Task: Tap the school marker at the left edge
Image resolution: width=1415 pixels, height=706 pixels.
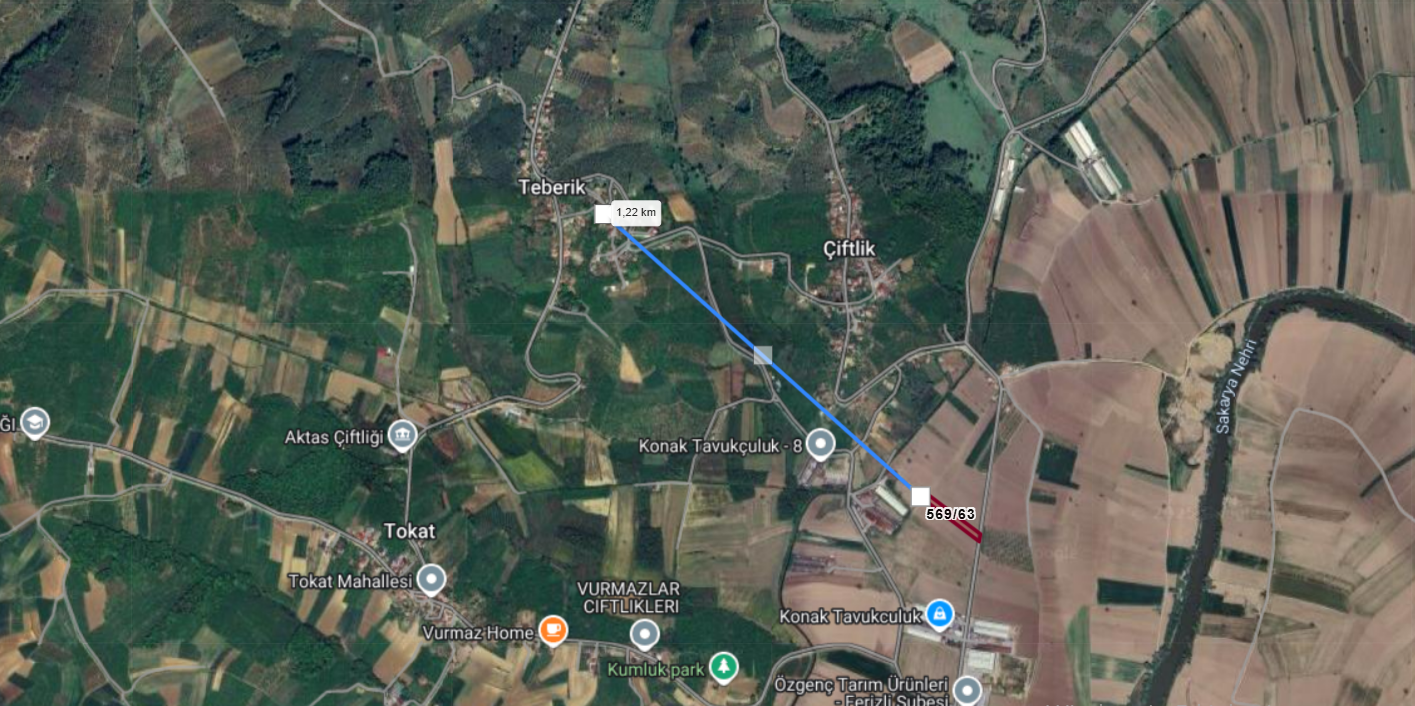Action: coord(35,422)
